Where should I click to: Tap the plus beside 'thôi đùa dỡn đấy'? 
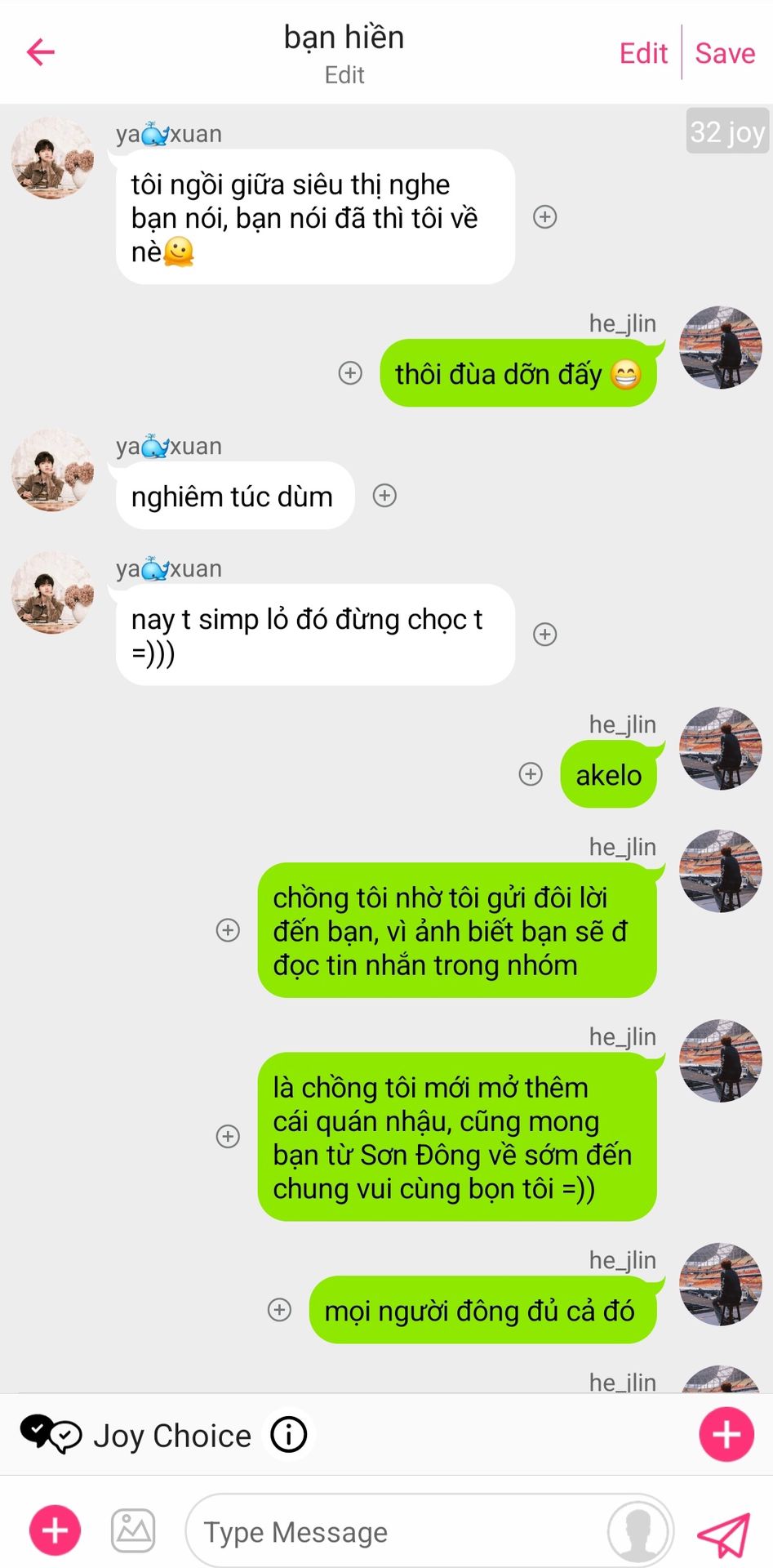[350, 373]
